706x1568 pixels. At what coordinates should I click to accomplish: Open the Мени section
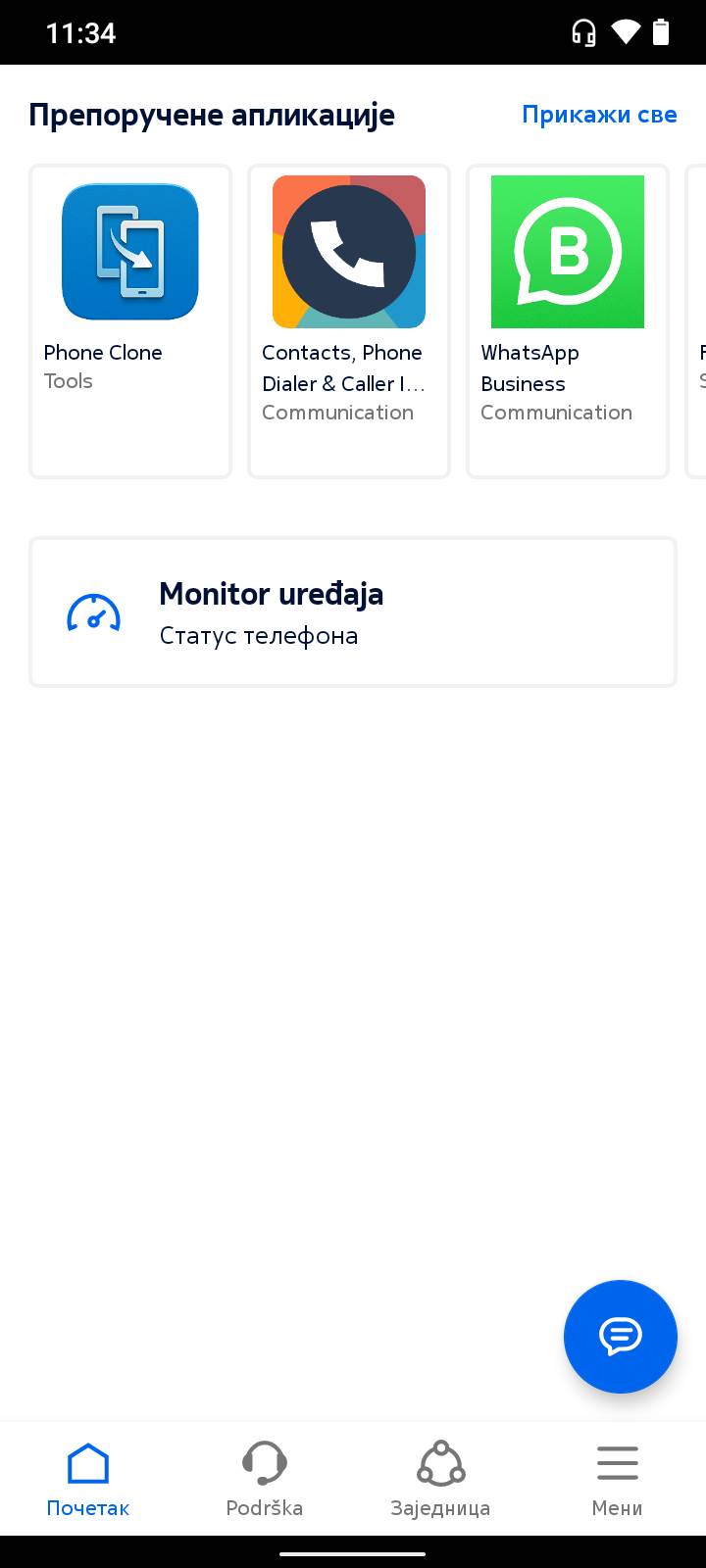pos(617,1478)
